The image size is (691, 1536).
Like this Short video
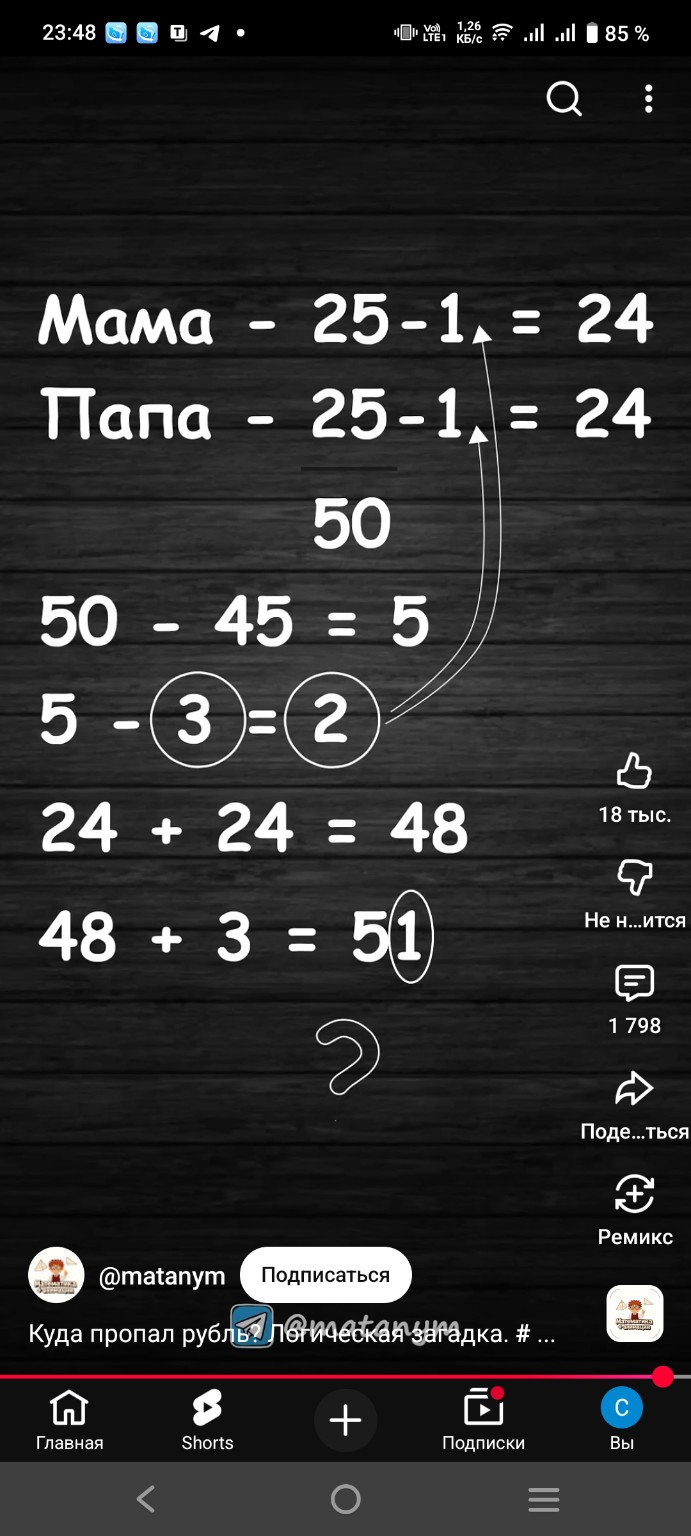(x=634, y=771)
